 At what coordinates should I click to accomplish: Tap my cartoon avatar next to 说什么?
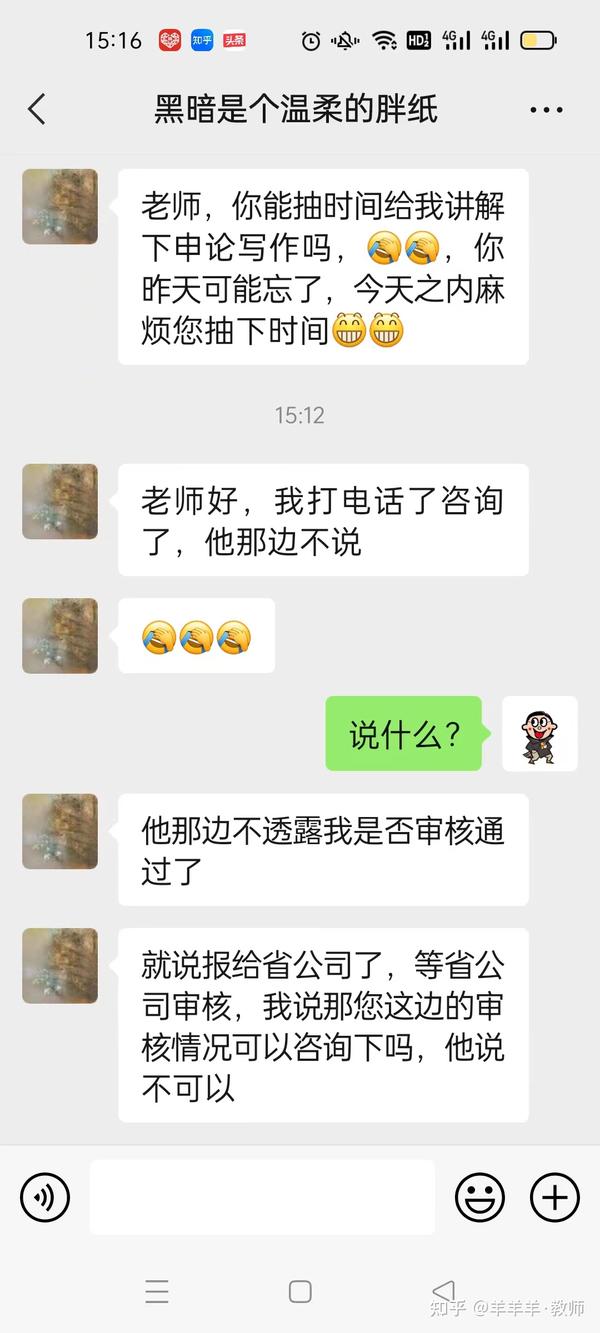tap(539, 733)
